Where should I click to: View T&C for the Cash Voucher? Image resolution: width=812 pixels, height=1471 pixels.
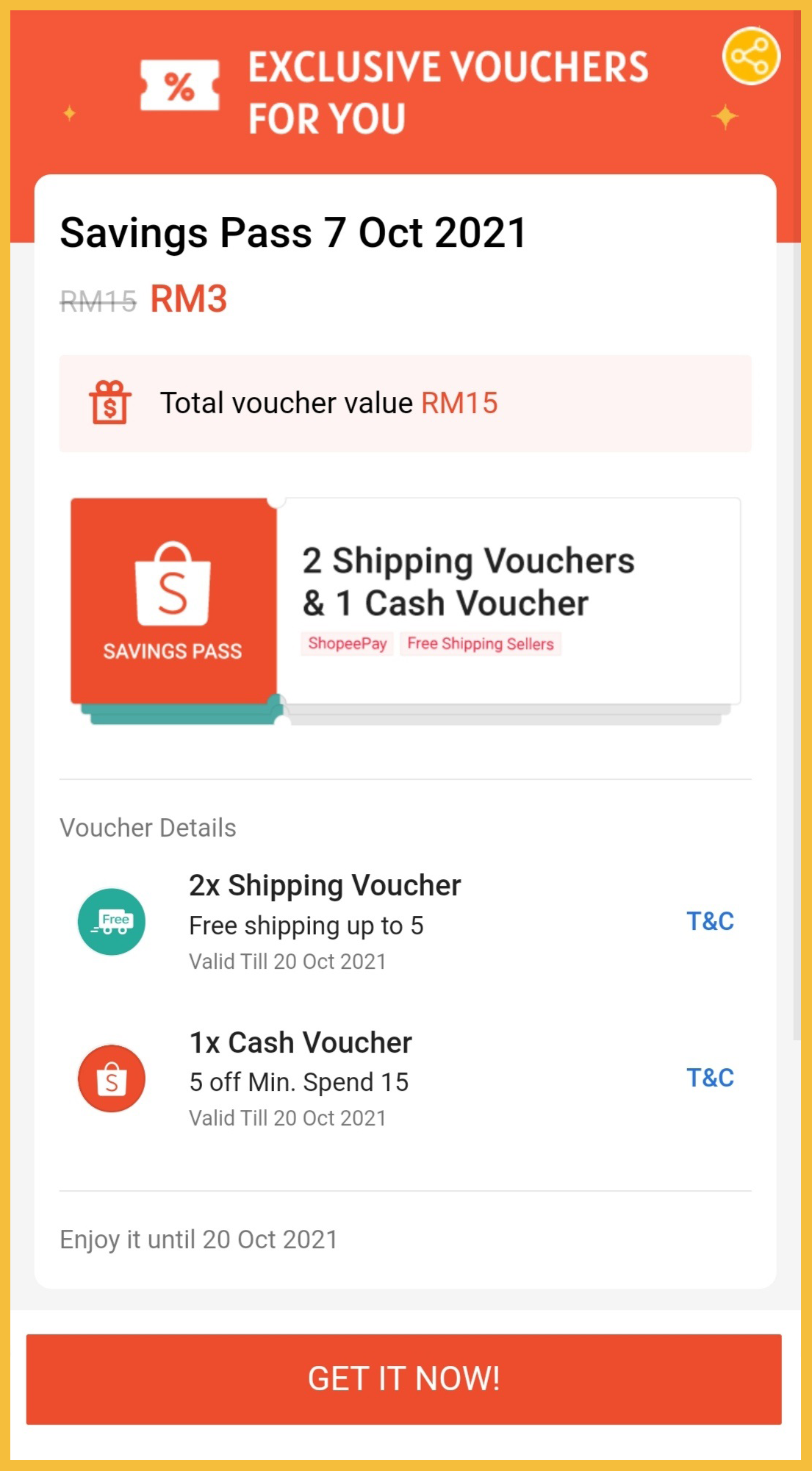pos(710,1078)
